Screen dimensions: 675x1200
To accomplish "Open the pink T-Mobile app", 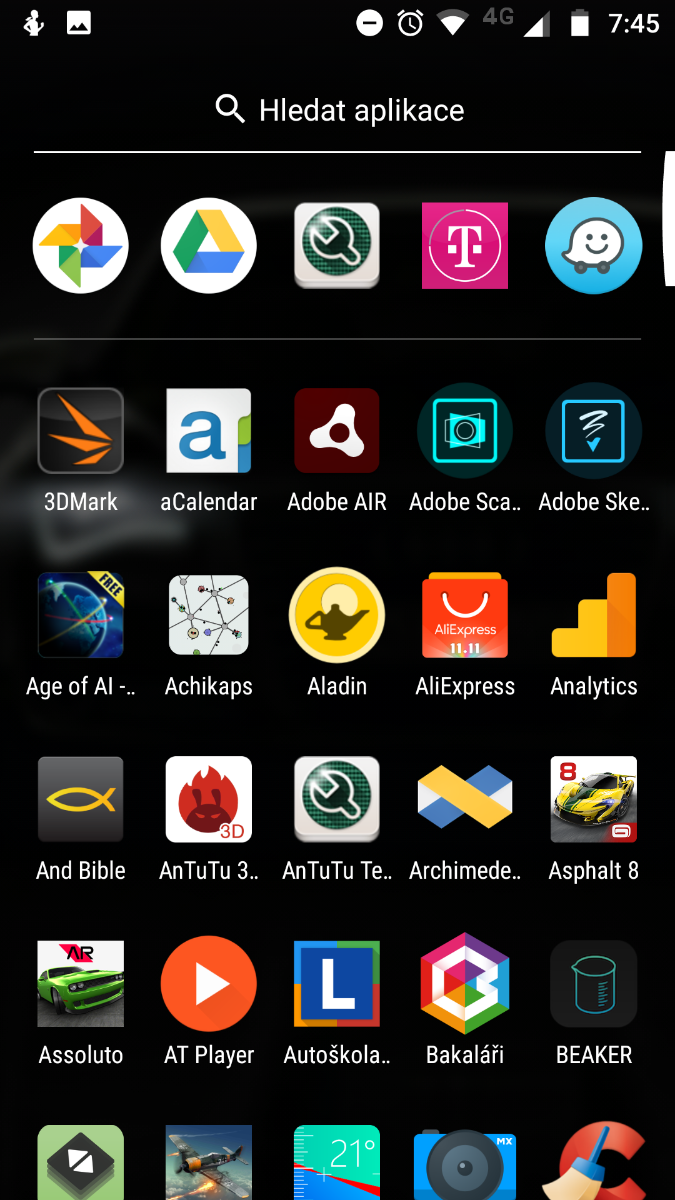I will (x=465, y=245).
